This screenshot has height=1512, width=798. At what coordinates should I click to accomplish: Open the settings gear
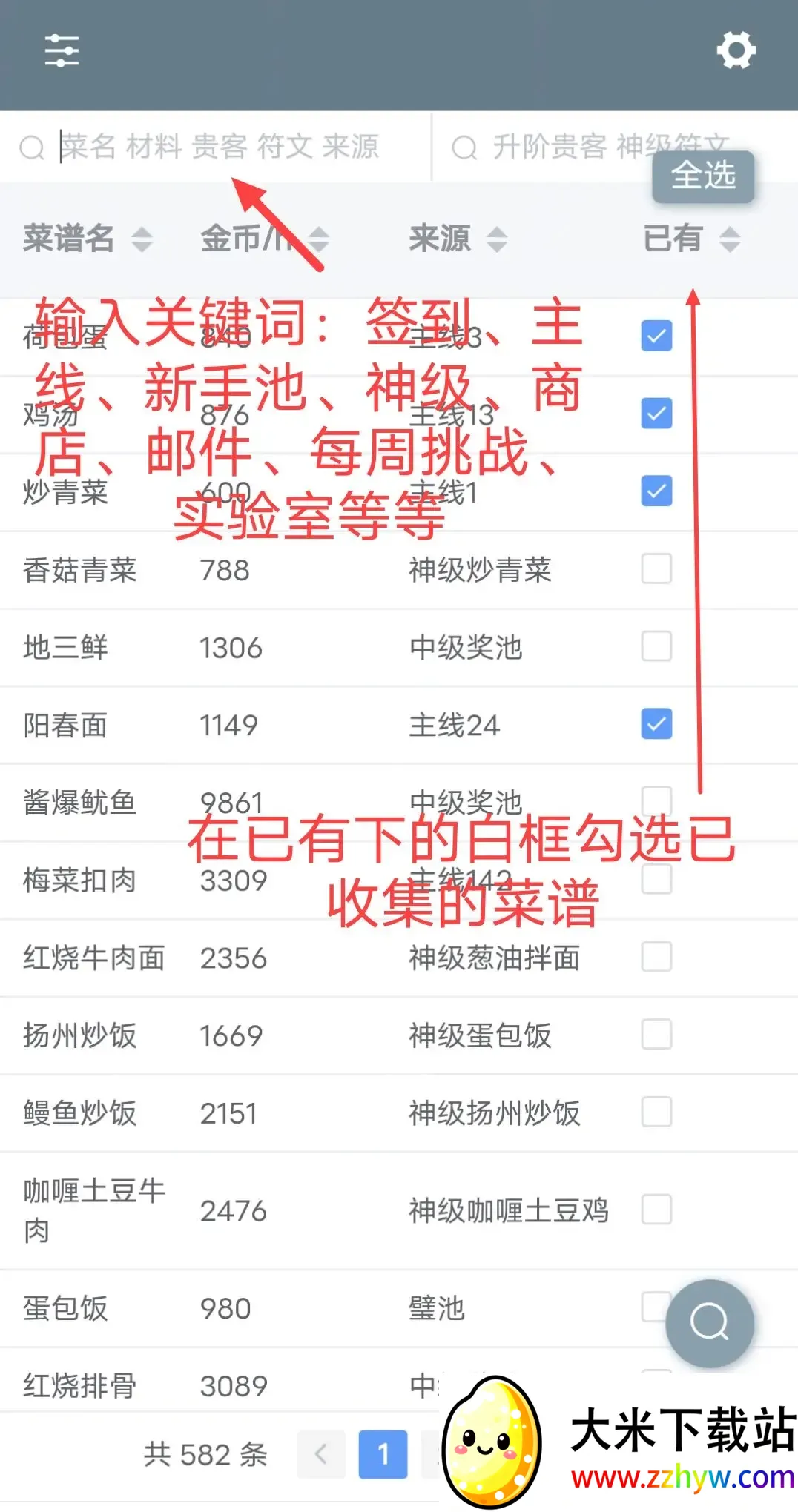736,51
